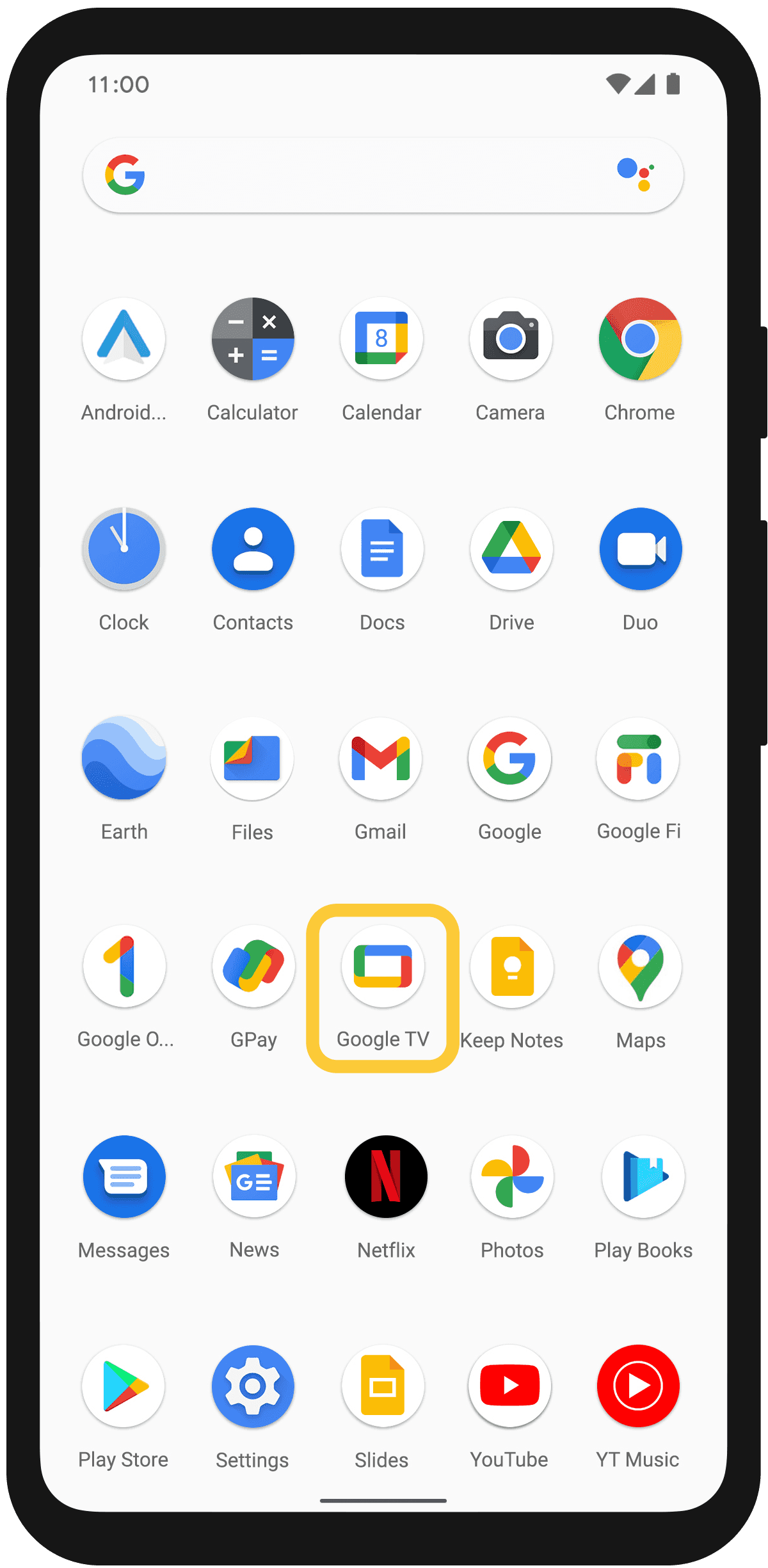Open Contacts
This screenshot has height=1568, width=768.
point(253,549)
